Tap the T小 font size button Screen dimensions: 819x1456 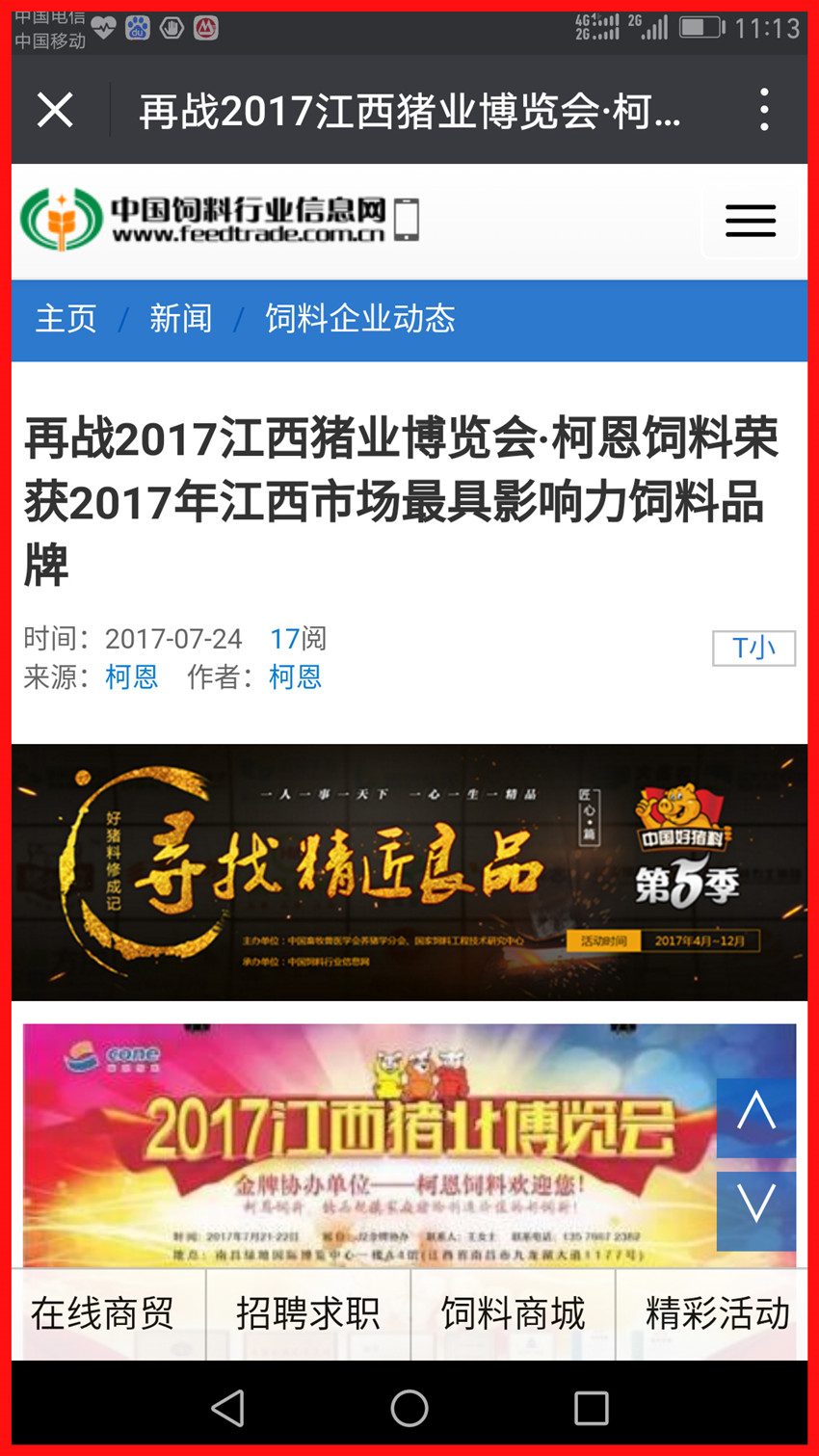coord(753,648)
